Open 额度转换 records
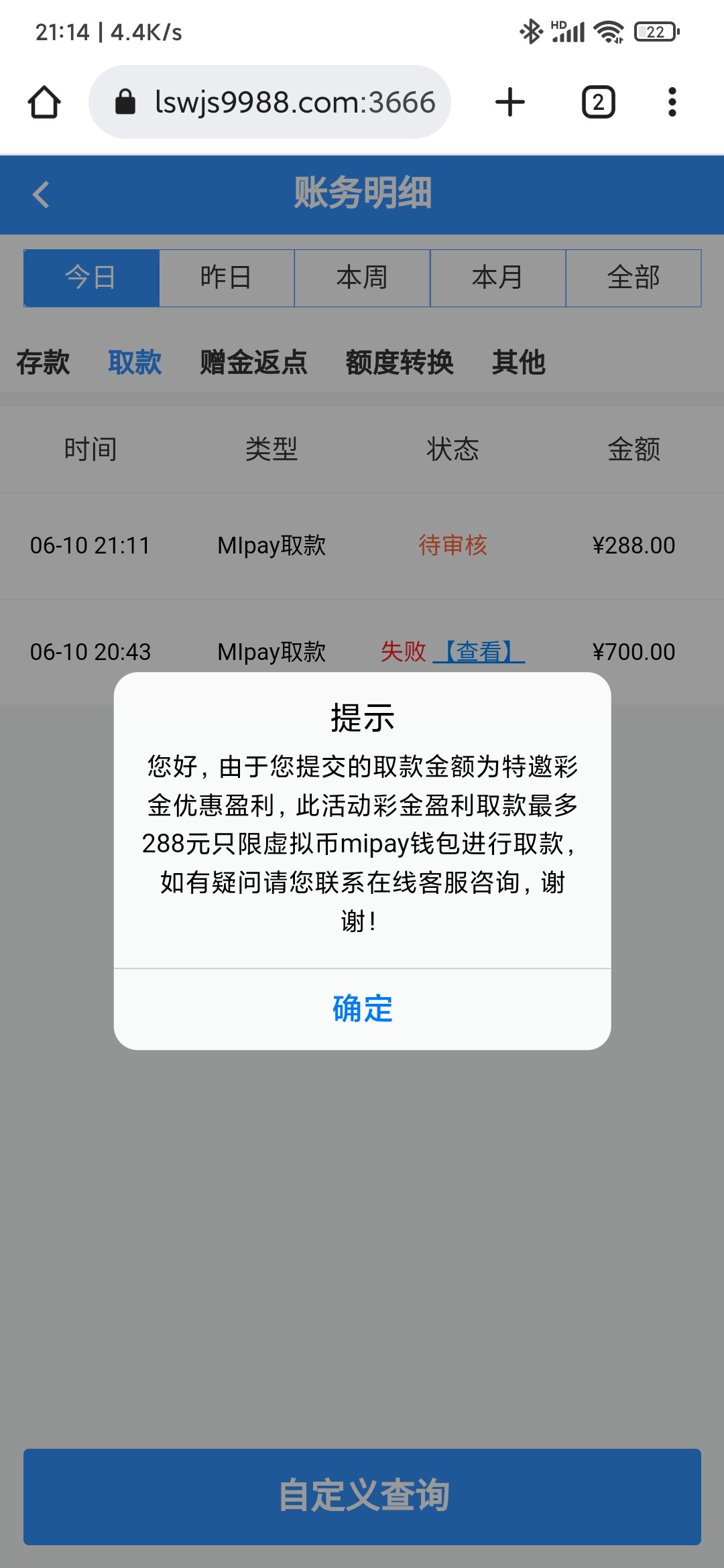This screenshot has height=1568, width=724. pyautogui.click(x=400, y=363)
